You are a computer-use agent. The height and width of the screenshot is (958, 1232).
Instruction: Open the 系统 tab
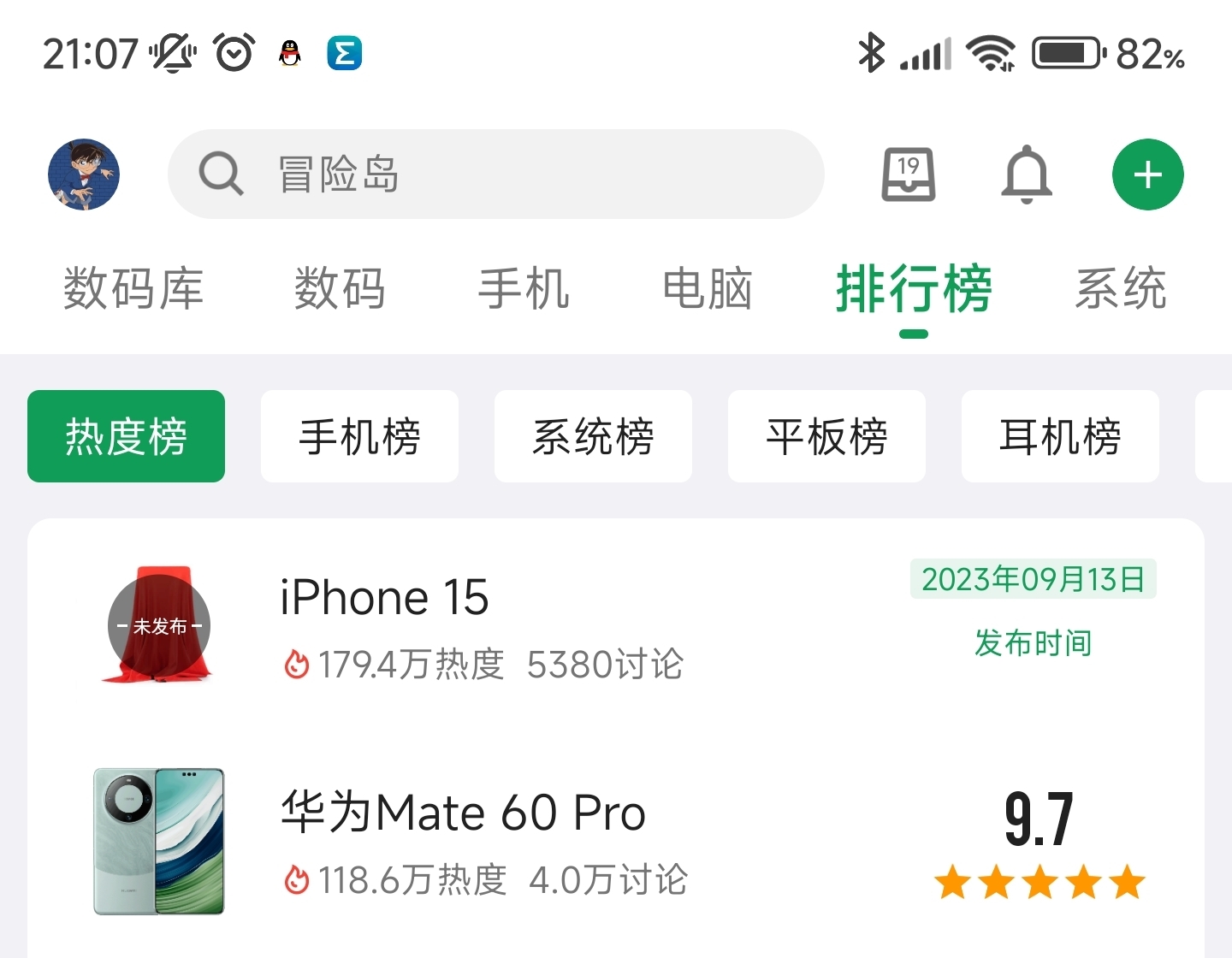(1121, 289)
